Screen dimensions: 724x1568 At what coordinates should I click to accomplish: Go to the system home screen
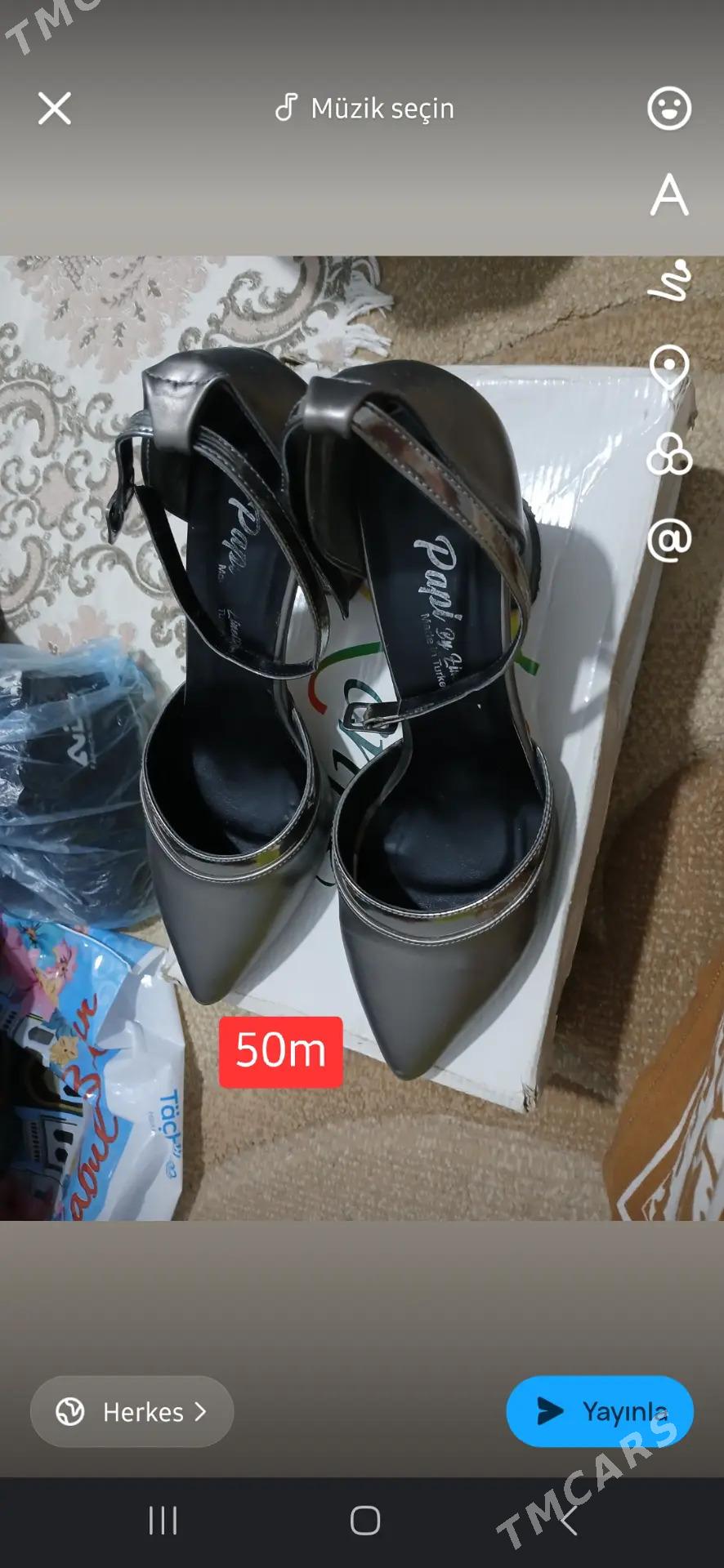coord(364,1521)
